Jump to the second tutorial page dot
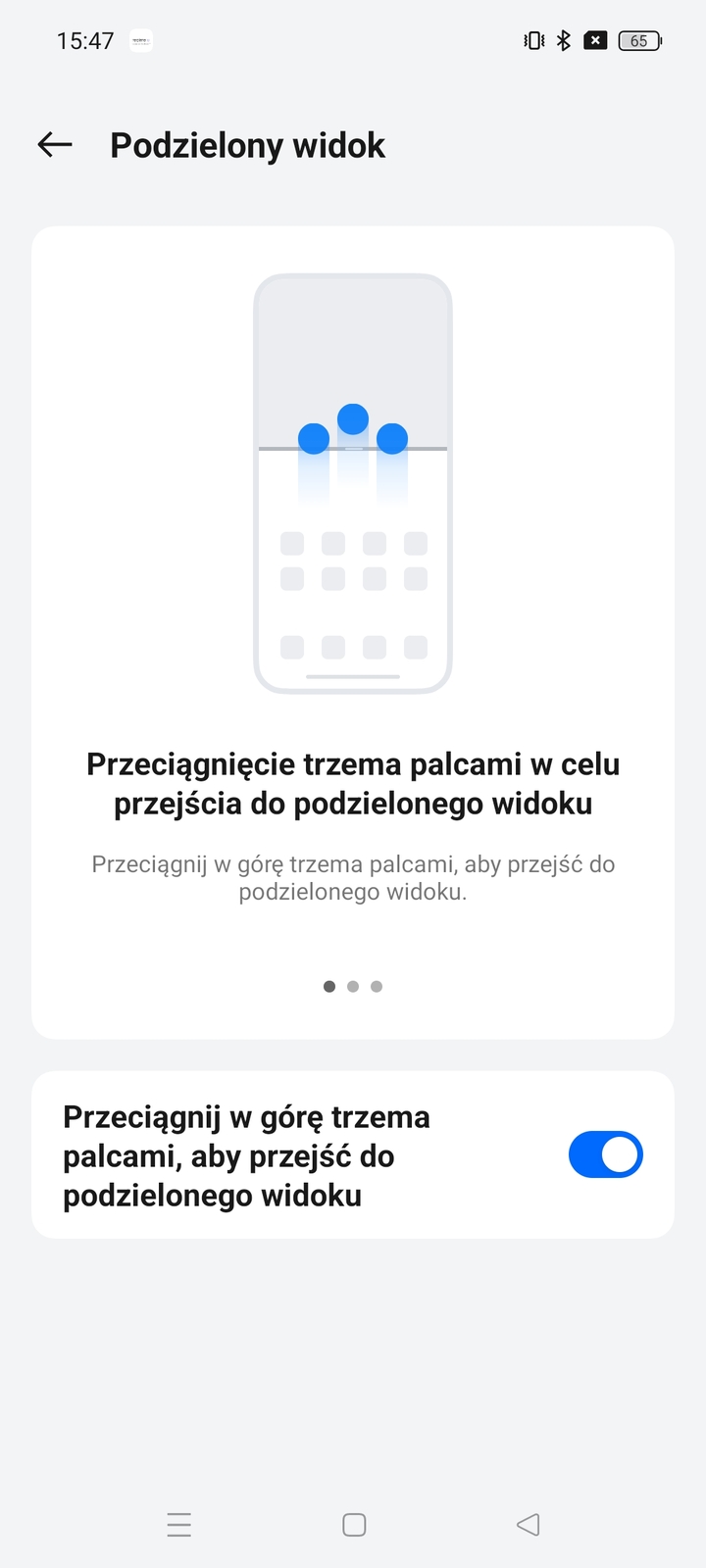The height and width of the screenshot is (1568, 706). pyautogui.click(x=353, y=987)
